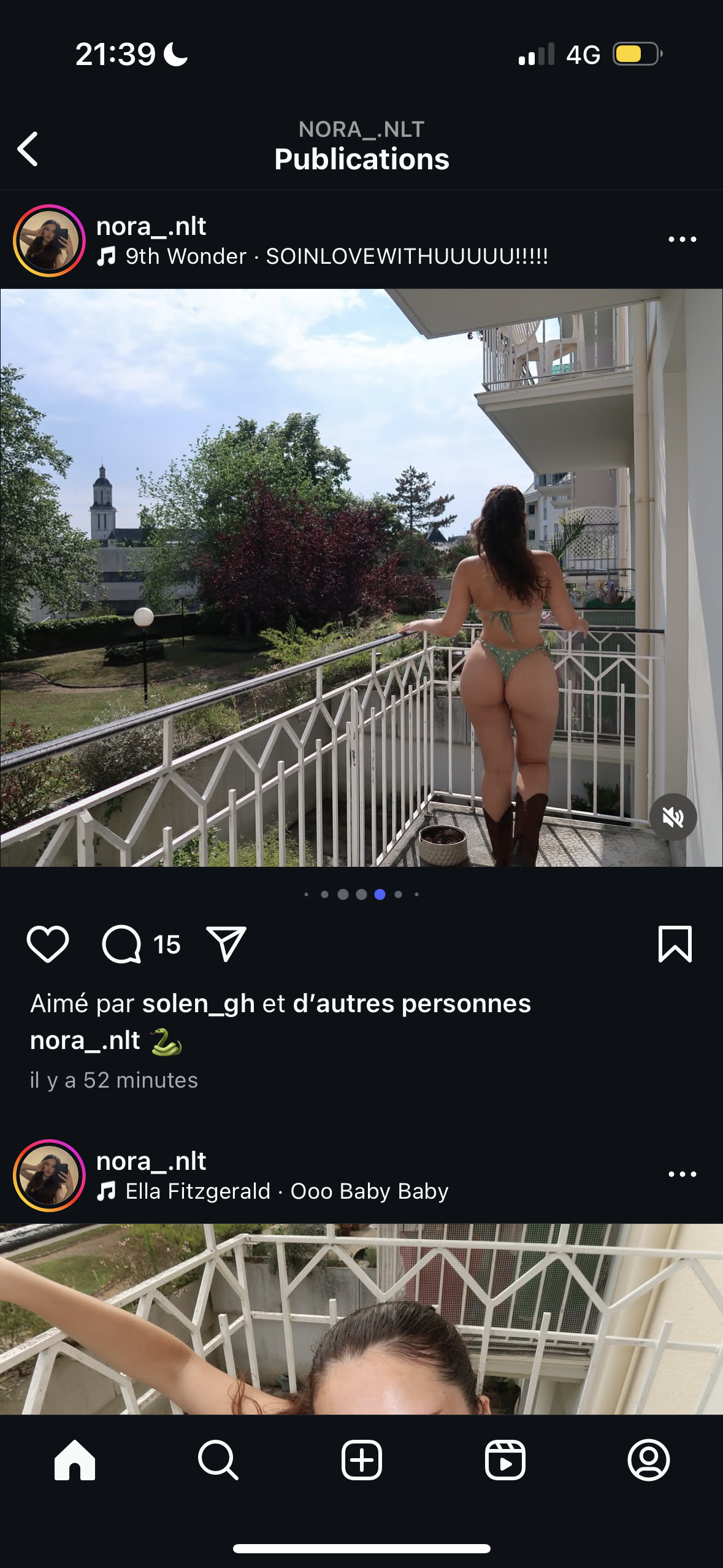The image size is (723, 1568).
Task: Save the post with the bookmark icon
Action: (x=675, y=944)
